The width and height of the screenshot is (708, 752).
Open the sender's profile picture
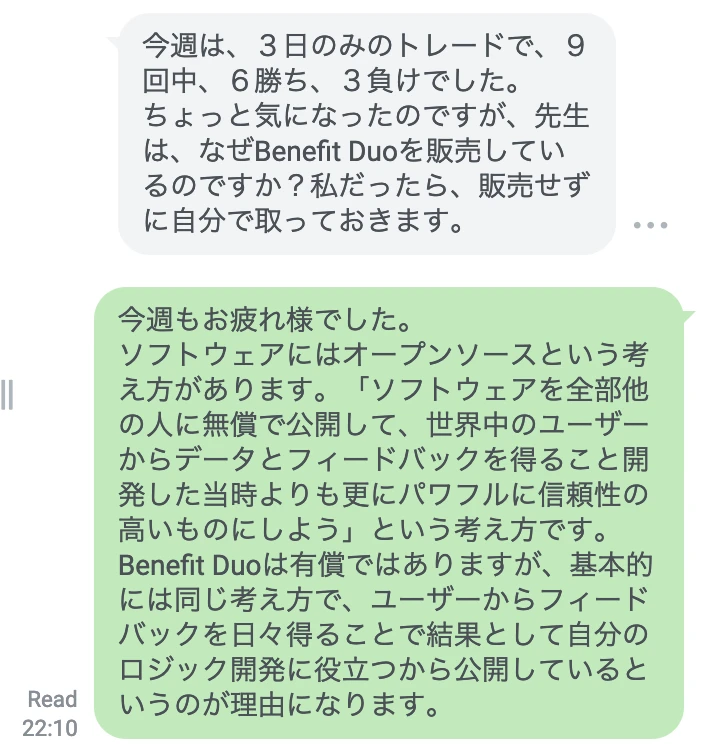pos(52,52)
